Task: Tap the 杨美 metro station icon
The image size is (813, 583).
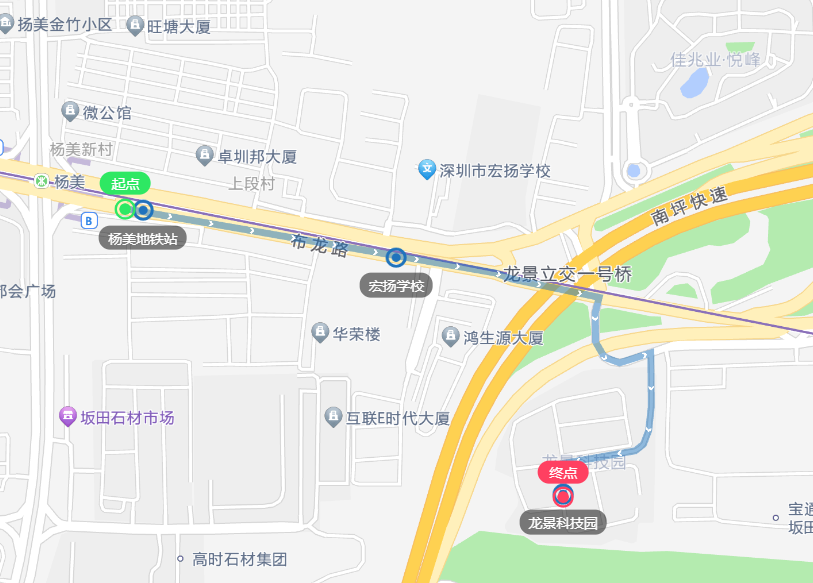Action: point(41,182)
